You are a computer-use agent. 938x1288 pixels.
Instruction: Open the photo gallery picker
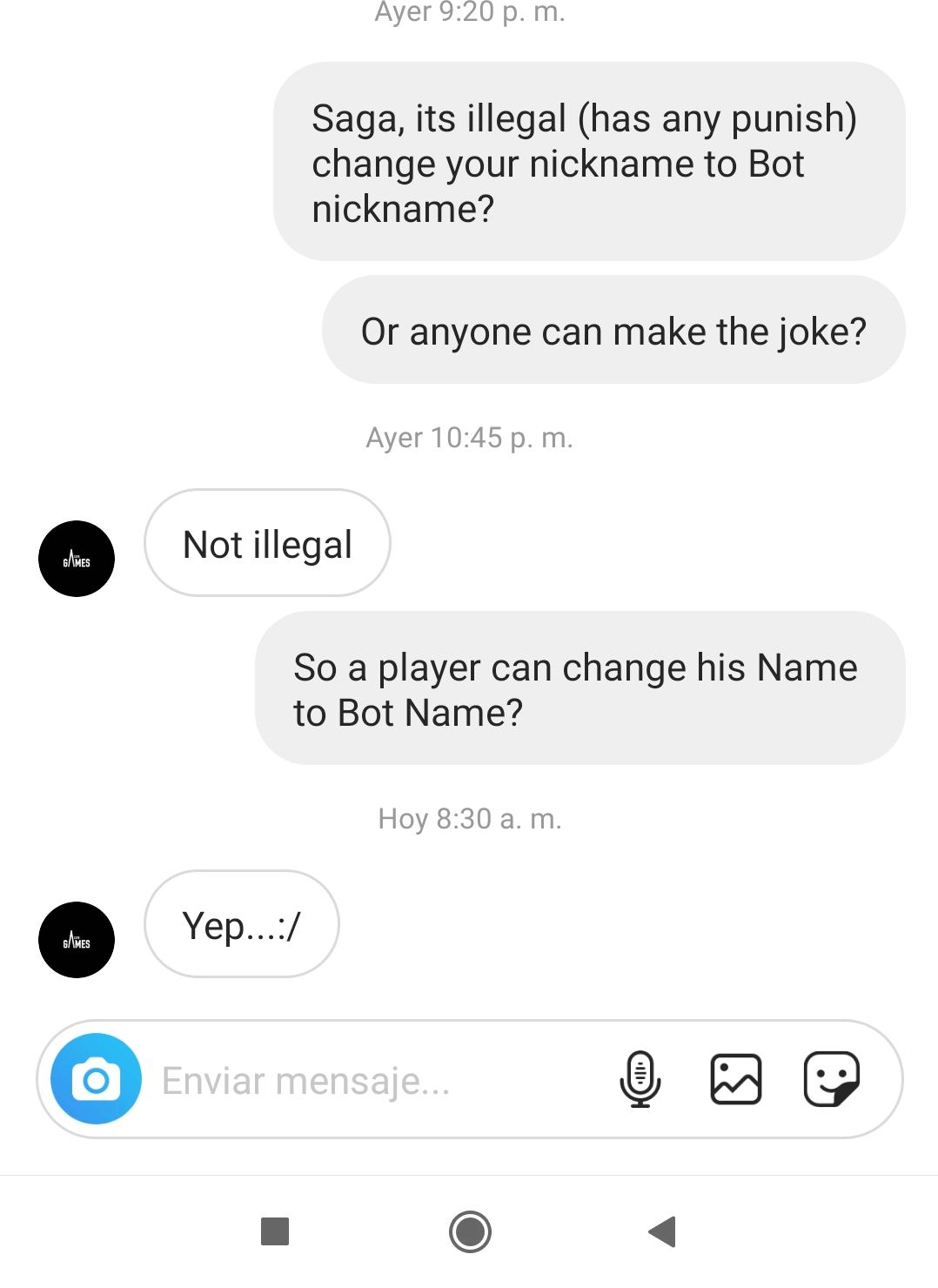click(x=736, y=1079)
